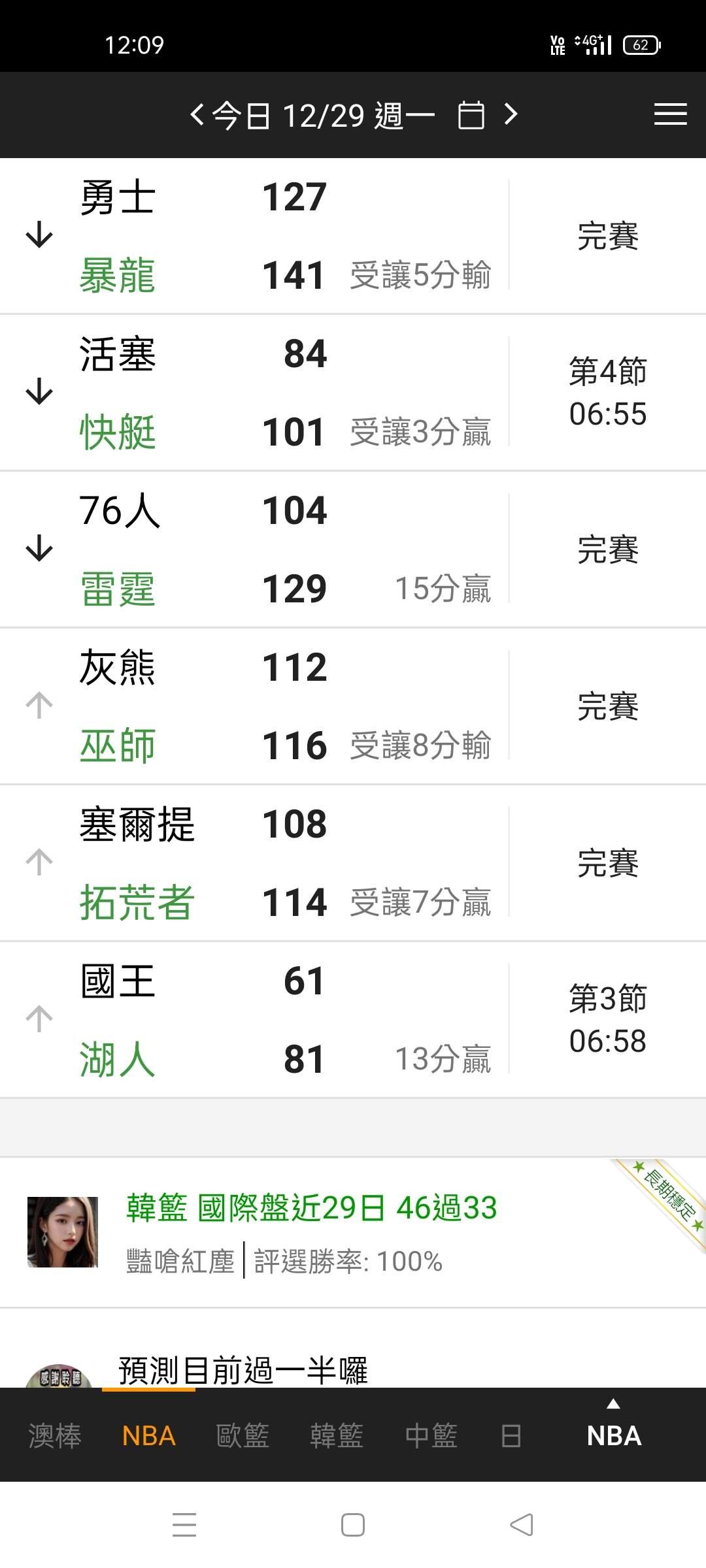Open the 預測目前過一半囉 post
The width and height of the screenshot is (706, 1568).
click(x=243, y=1369)
